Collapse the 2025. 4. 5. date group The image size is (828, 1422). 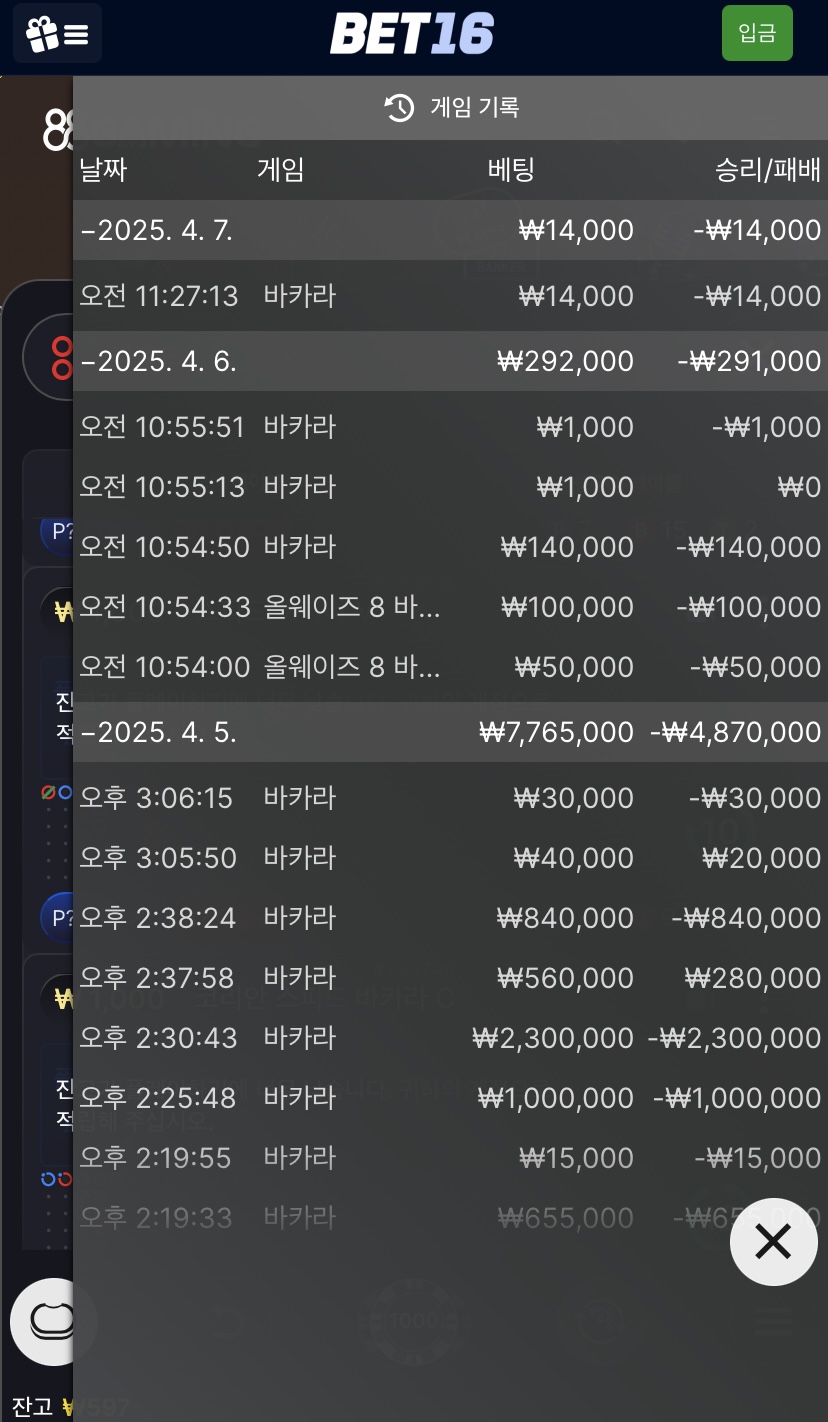[x=450, y=732]
